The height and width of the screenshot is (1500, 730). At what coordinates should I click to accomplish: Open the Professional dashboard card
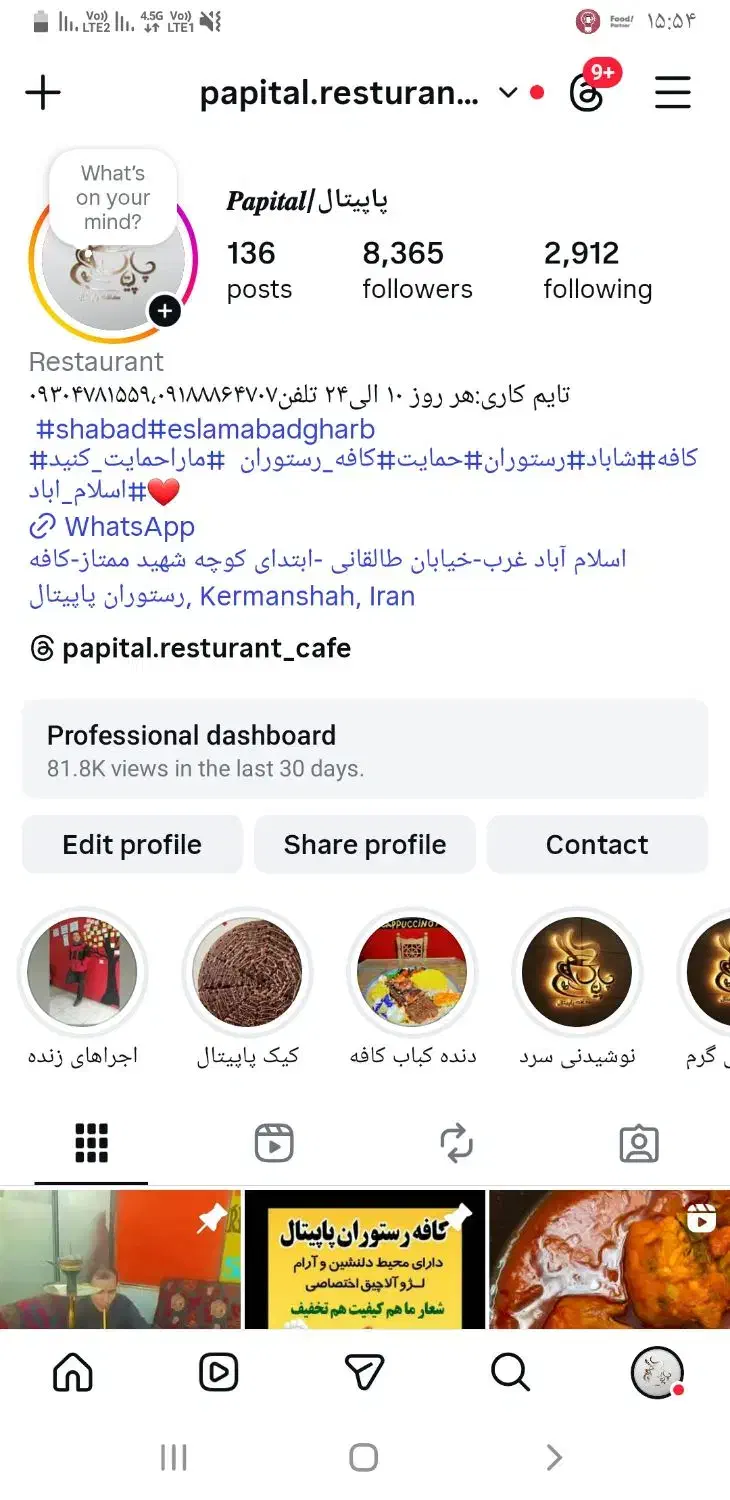(x=365, y=749)
